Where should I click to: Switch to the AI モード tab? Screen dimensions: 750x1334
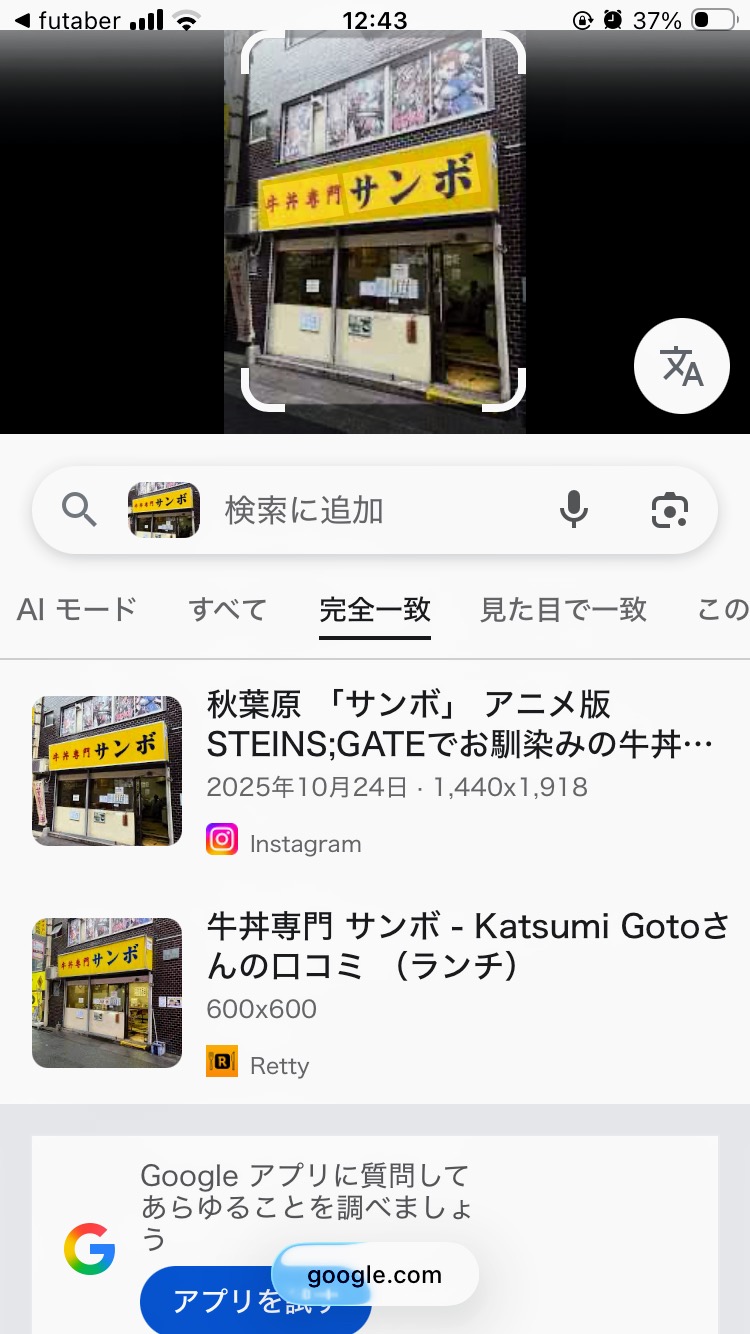pyautogui.click(x=76, y=609)
